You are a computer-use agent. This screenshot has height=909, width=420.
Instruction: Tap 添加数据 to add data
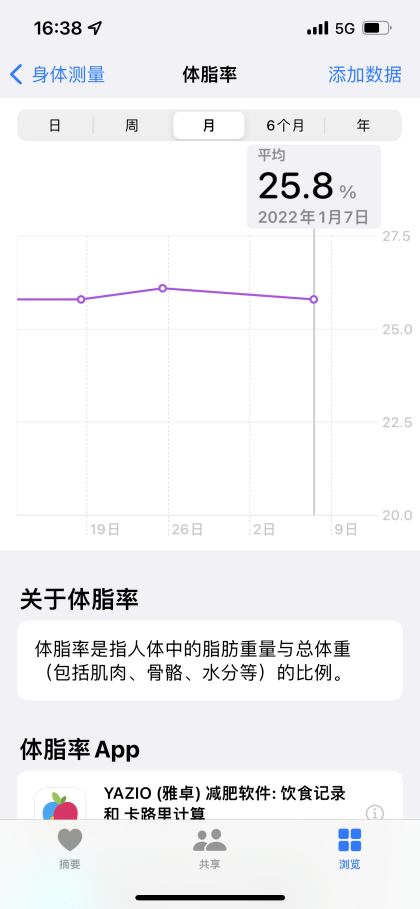pos(365,75)
